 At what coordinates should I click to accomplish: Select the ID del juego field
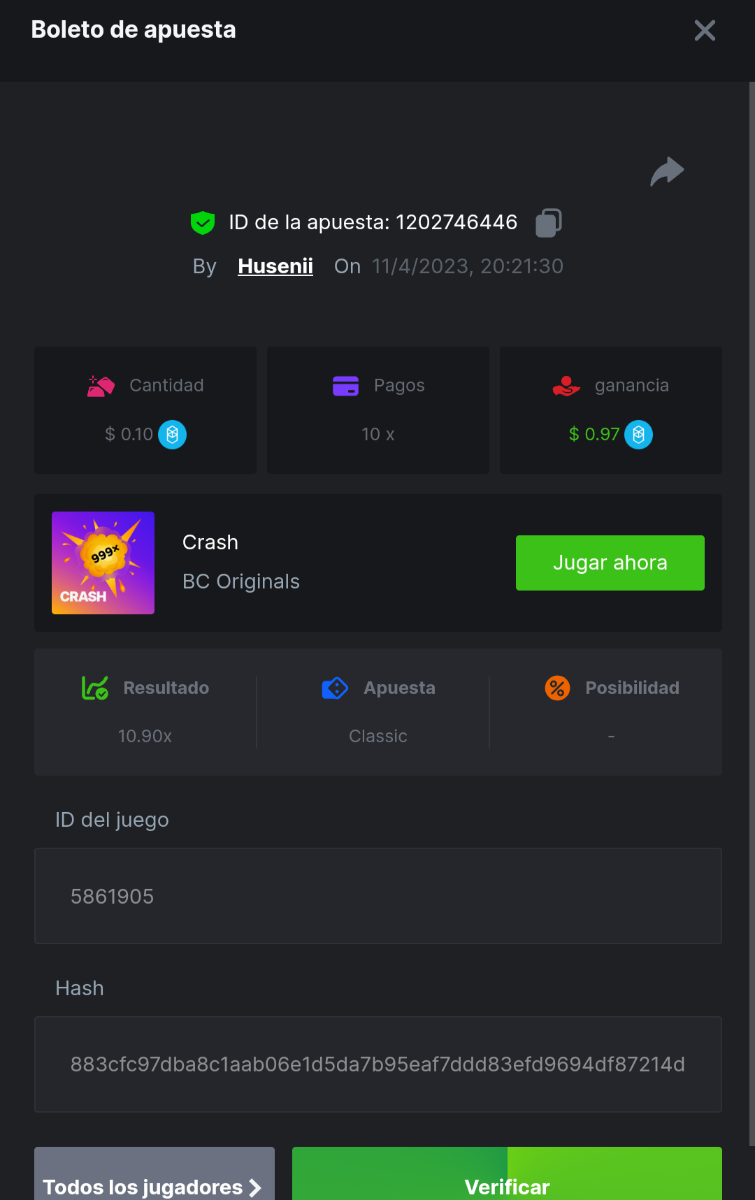pos(378,896)
